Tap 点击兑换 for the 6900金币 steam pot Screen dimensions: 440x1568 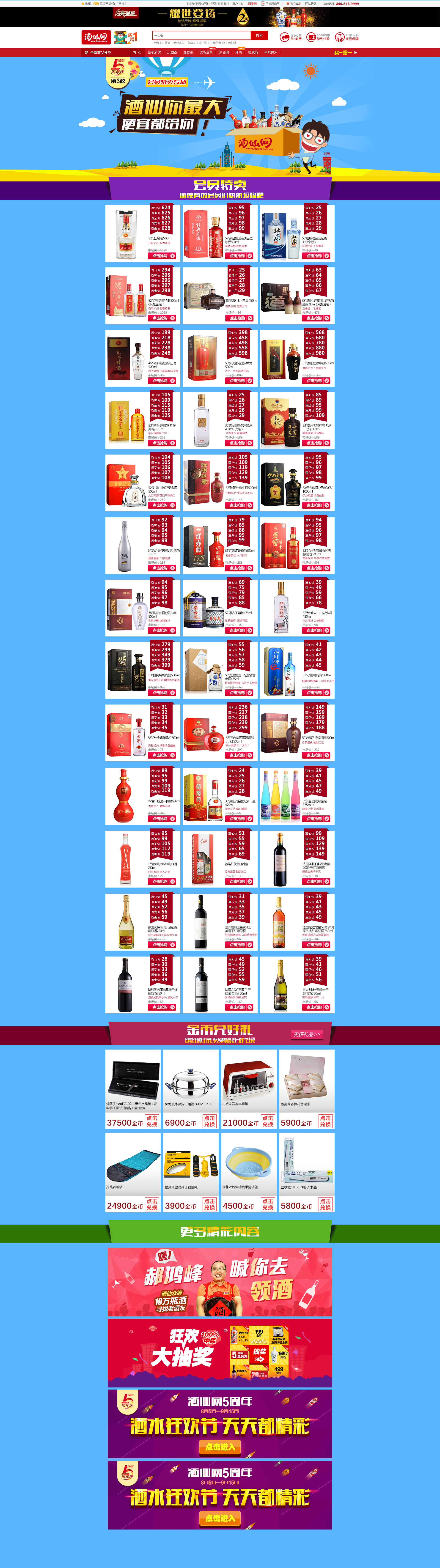click(x=209, y=1121)
